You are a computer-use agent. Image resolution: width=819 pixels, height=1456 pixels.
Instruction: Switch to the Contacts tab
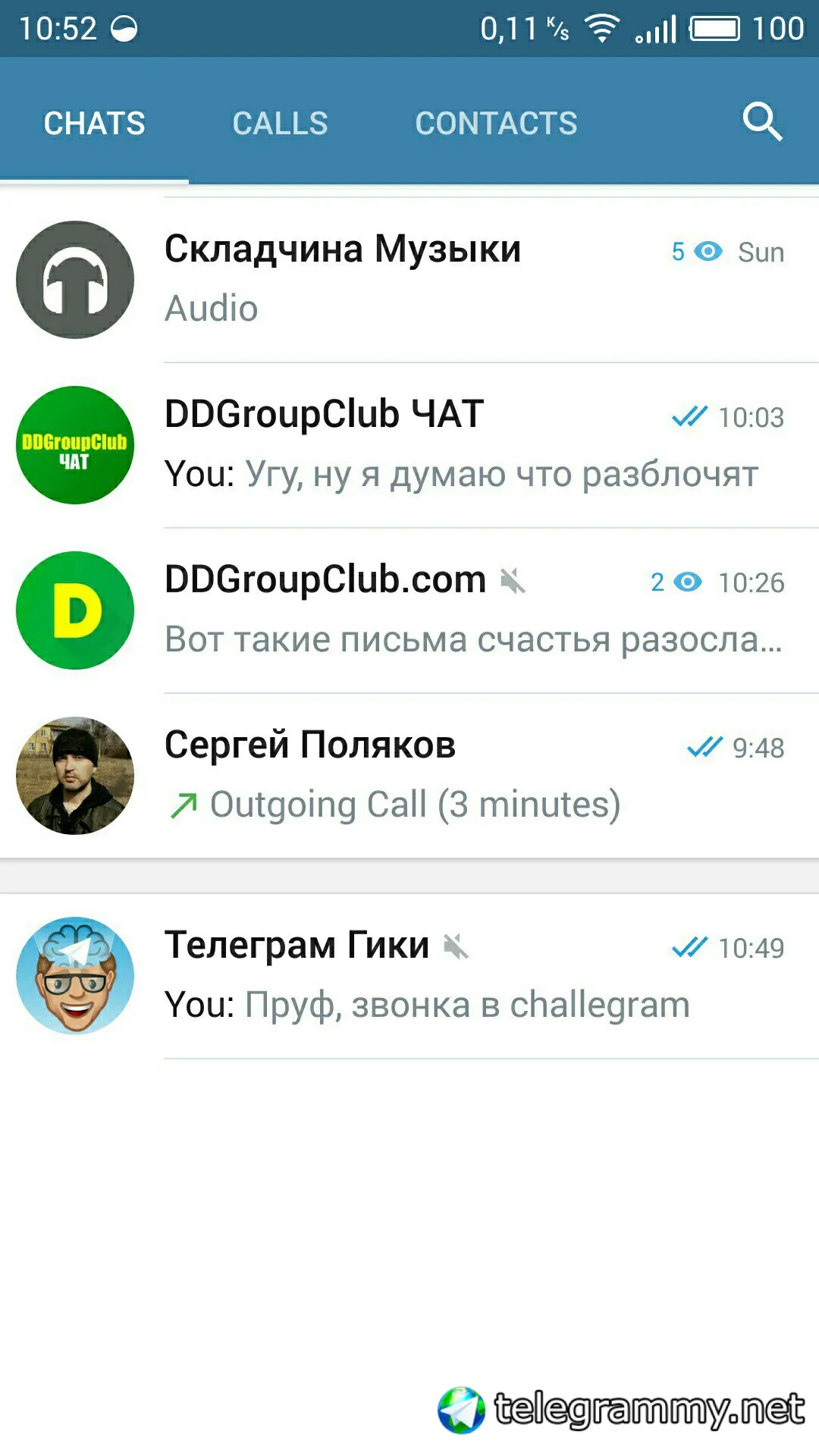point(496,124)
